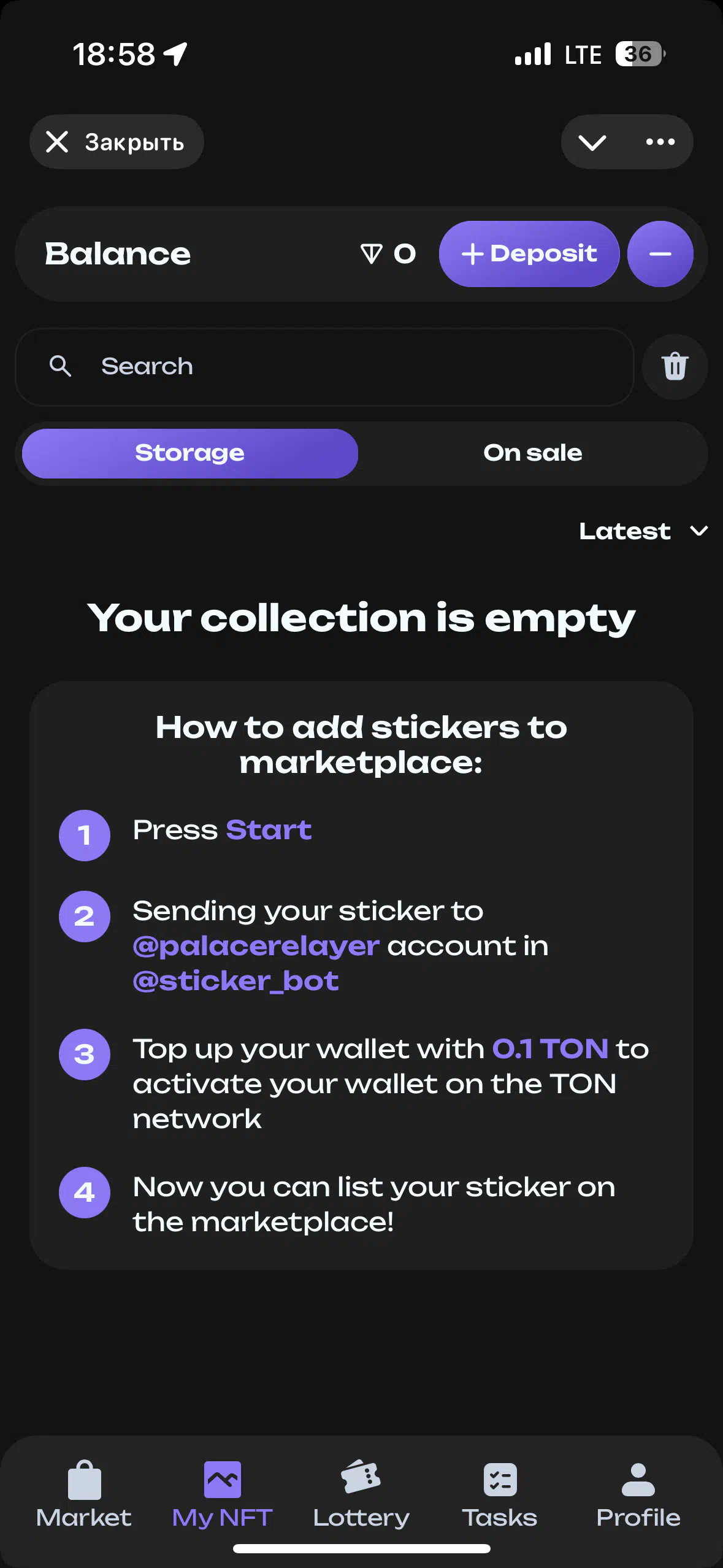The image size is (723, 1568).
Task: Open the @sticker_bot link
Action: 235,981
